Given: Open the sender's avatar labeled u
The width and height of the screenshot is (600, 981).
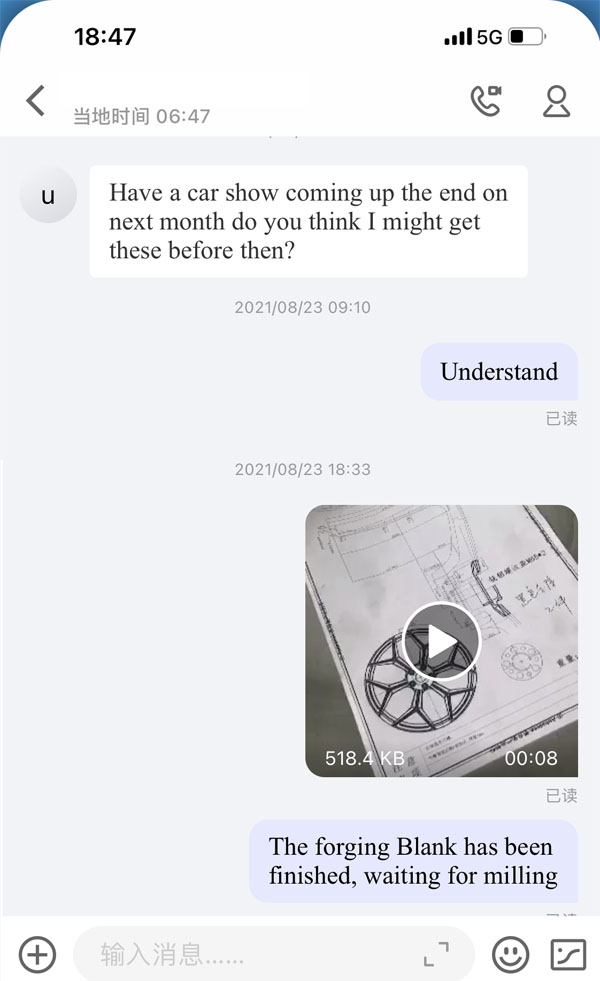Looking at the screenshot, I should pyautogui.click(x=47, y=195).
